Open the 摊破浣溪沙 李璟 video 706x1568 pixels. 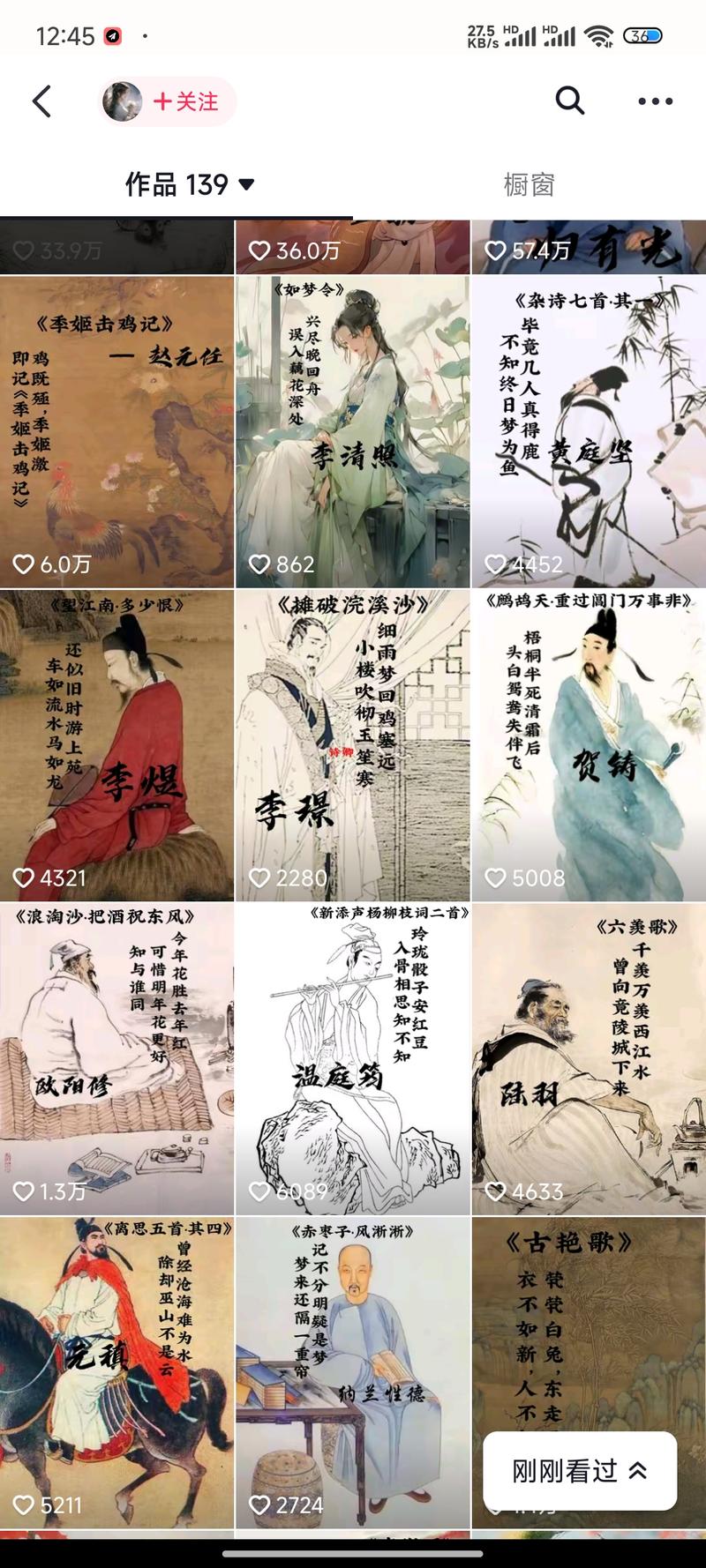[x=352, y=745]
